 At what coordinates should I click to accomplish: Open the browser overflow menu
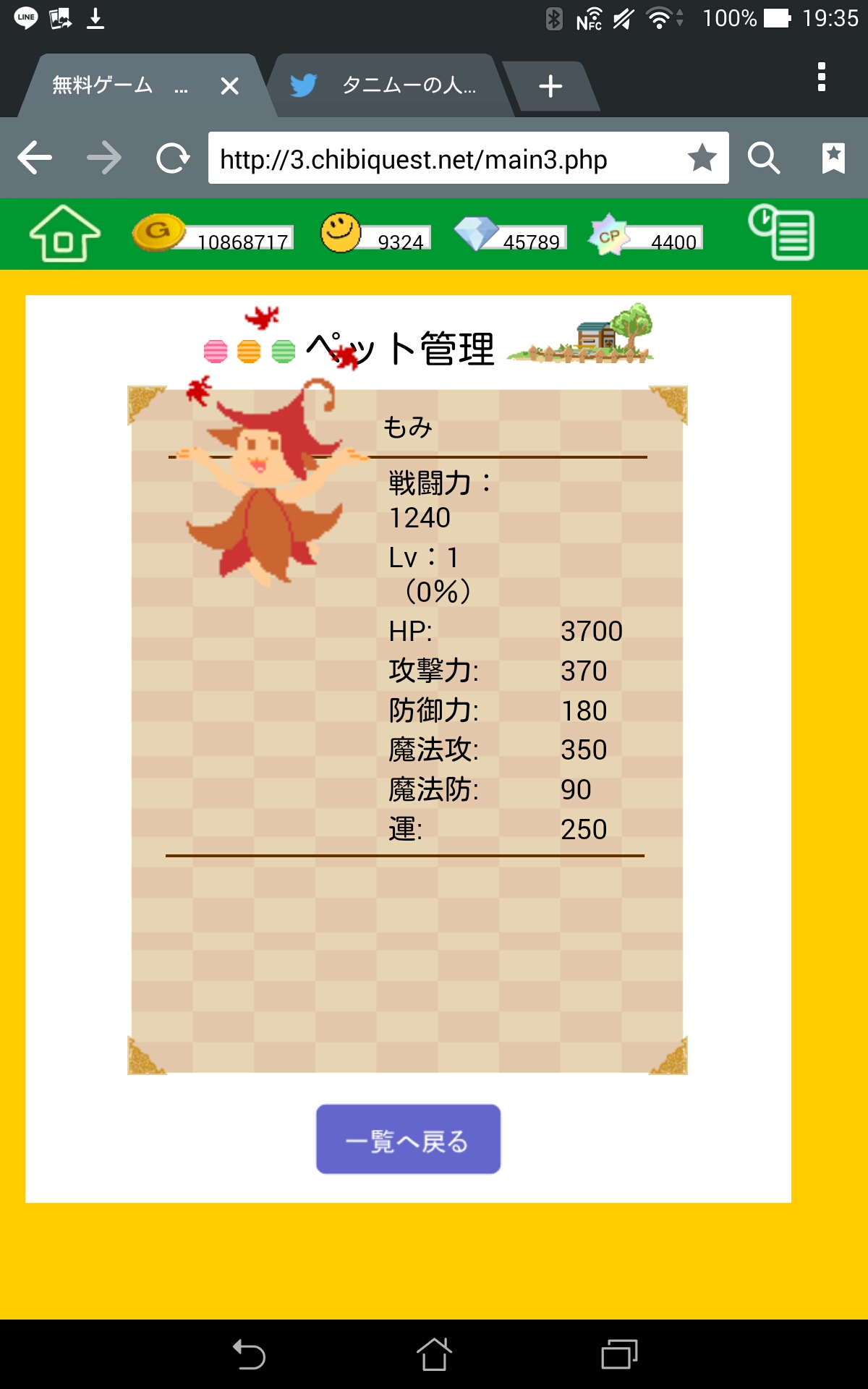pos(821,77)
